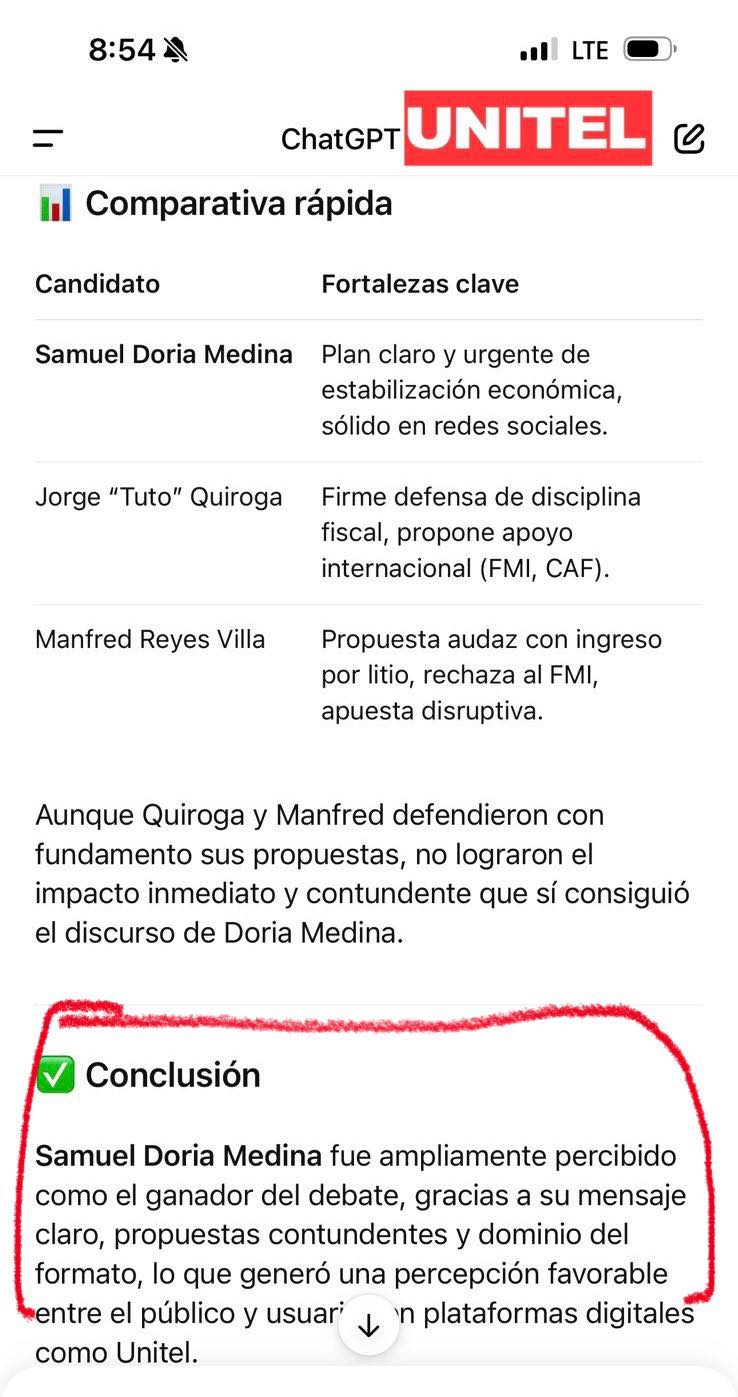Jump to bottom with the down arrow

coord(369,1326)
